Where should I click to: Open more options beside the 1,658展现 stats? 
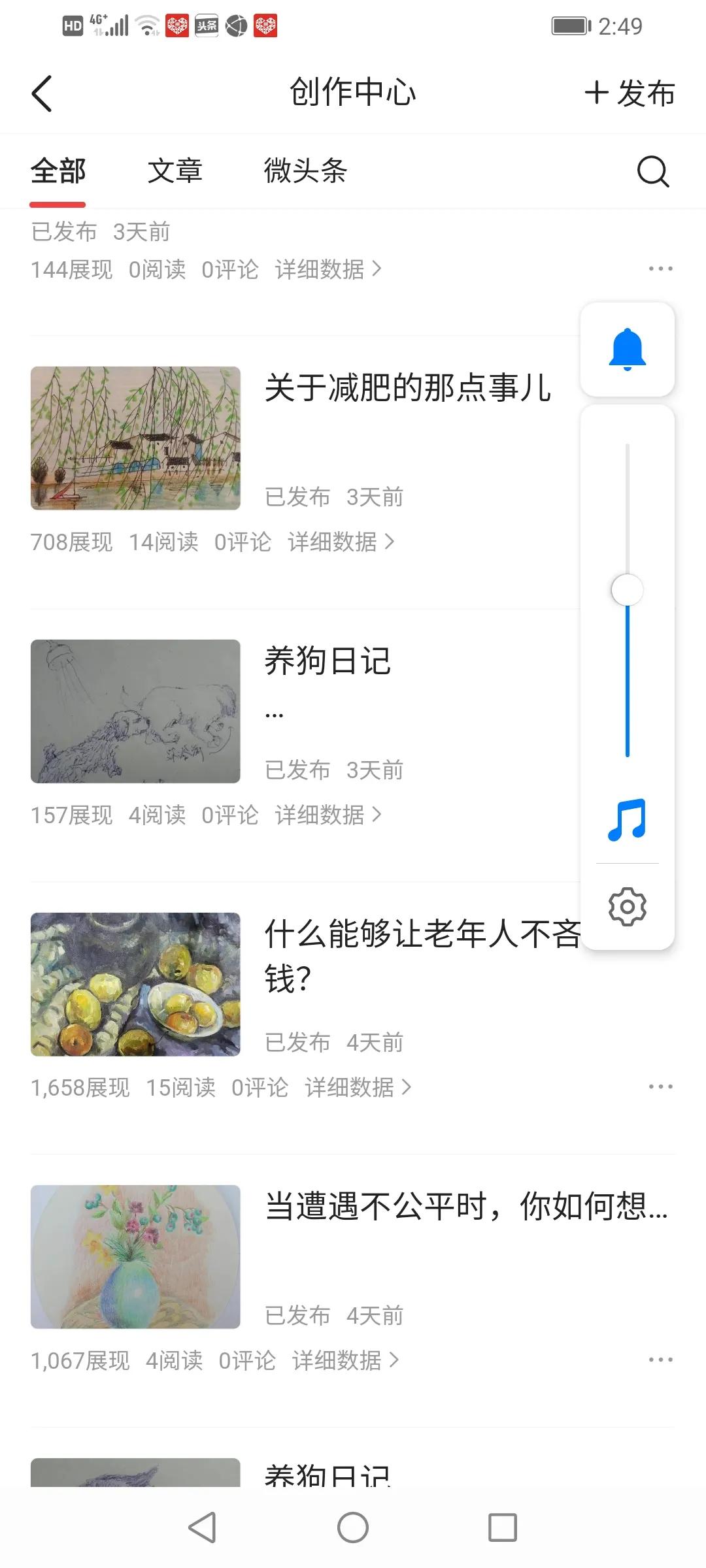coord(660,1086)
